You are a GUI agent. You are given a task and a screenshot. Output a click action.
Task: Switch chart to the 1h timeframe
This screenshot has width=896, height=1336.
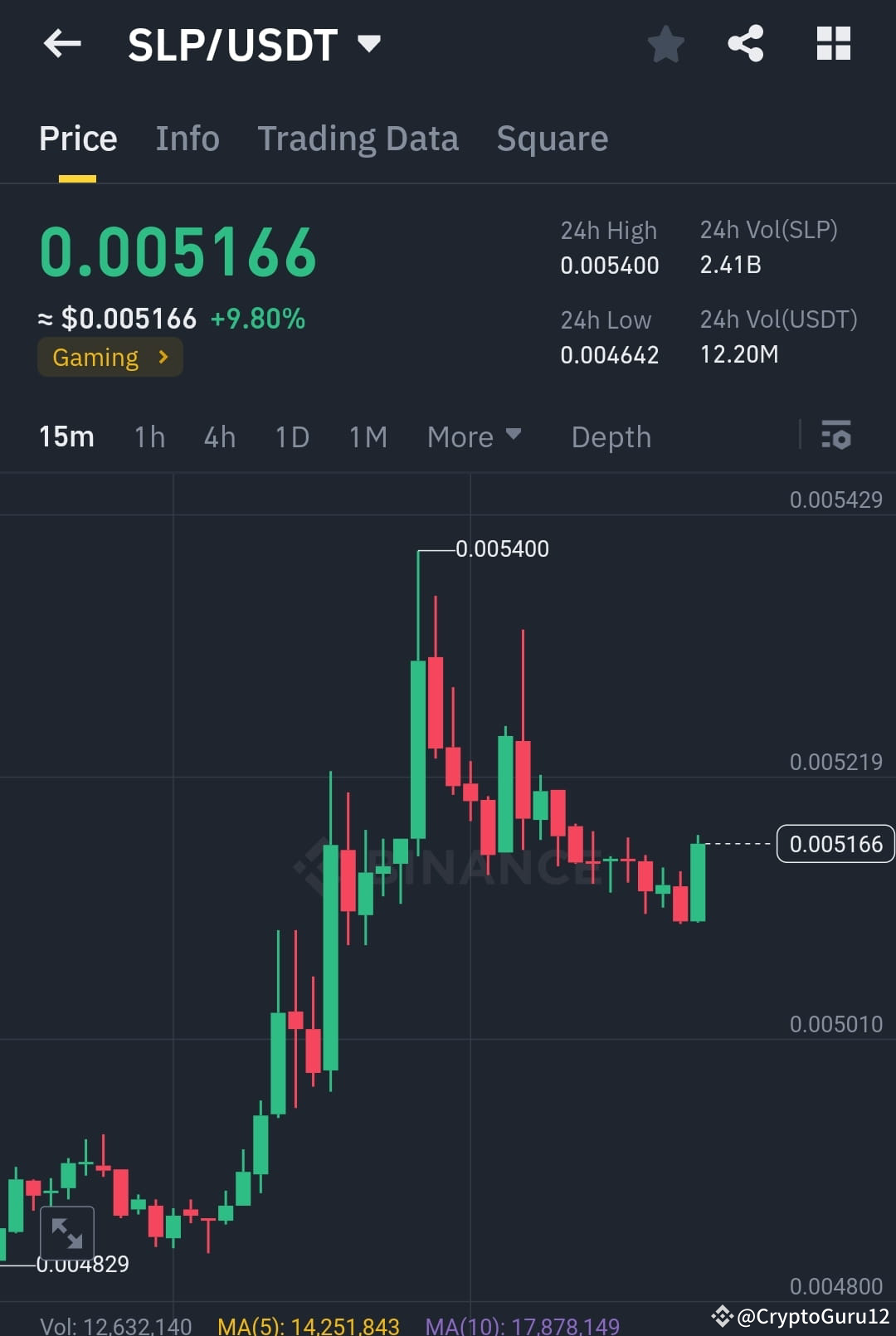pos(149,436)
